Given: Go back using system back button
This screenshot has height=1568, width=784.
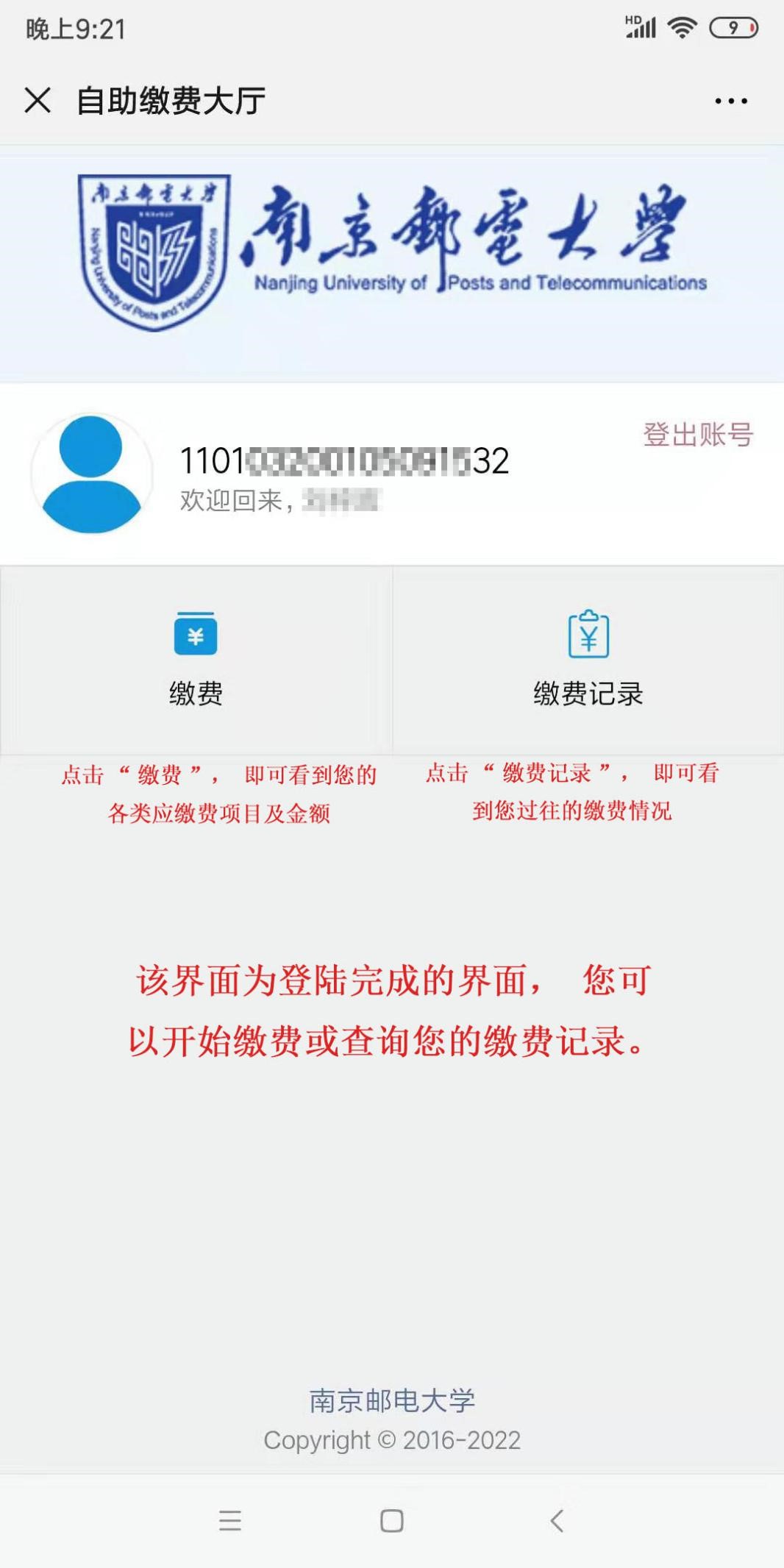Looking at the screenshot, I should (x=557, y=1520).
